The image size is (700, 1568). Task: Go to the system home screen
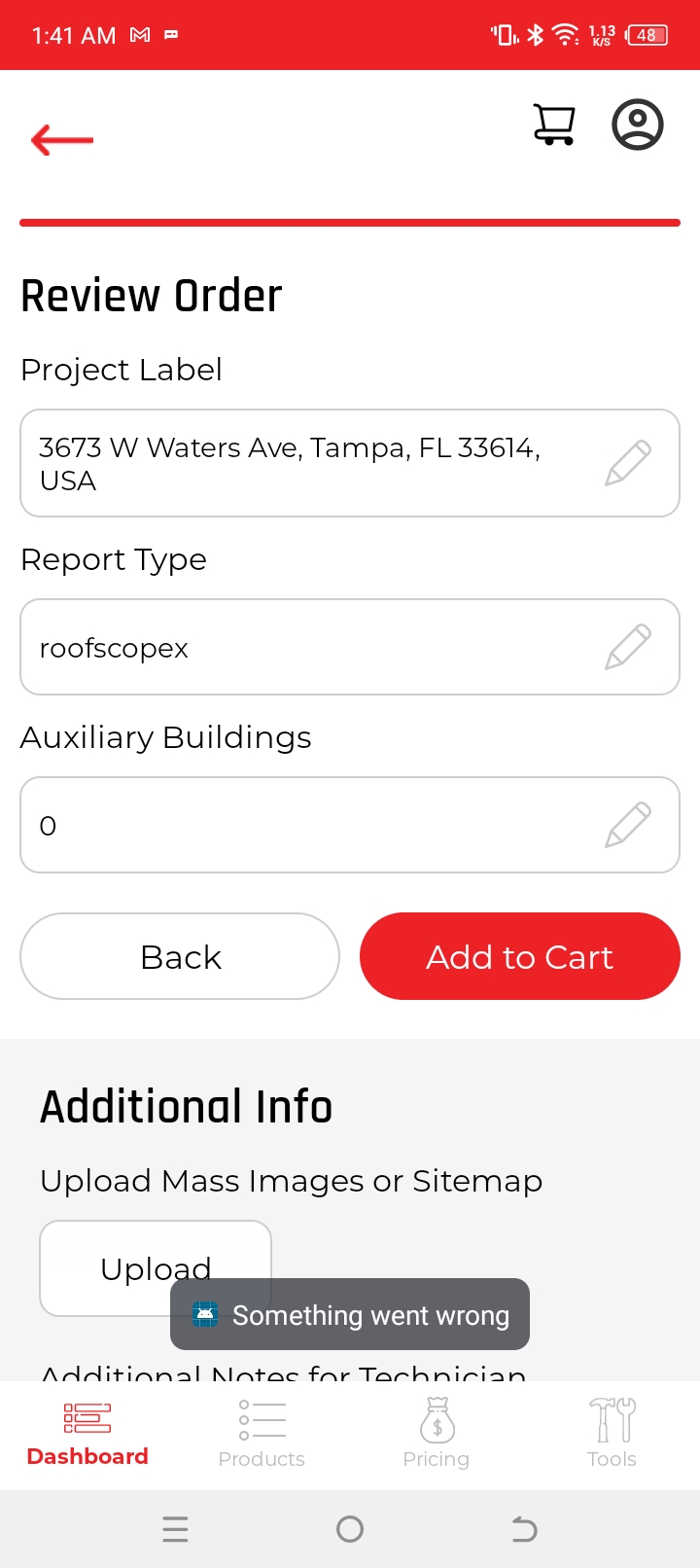[x=350, y=1529]
